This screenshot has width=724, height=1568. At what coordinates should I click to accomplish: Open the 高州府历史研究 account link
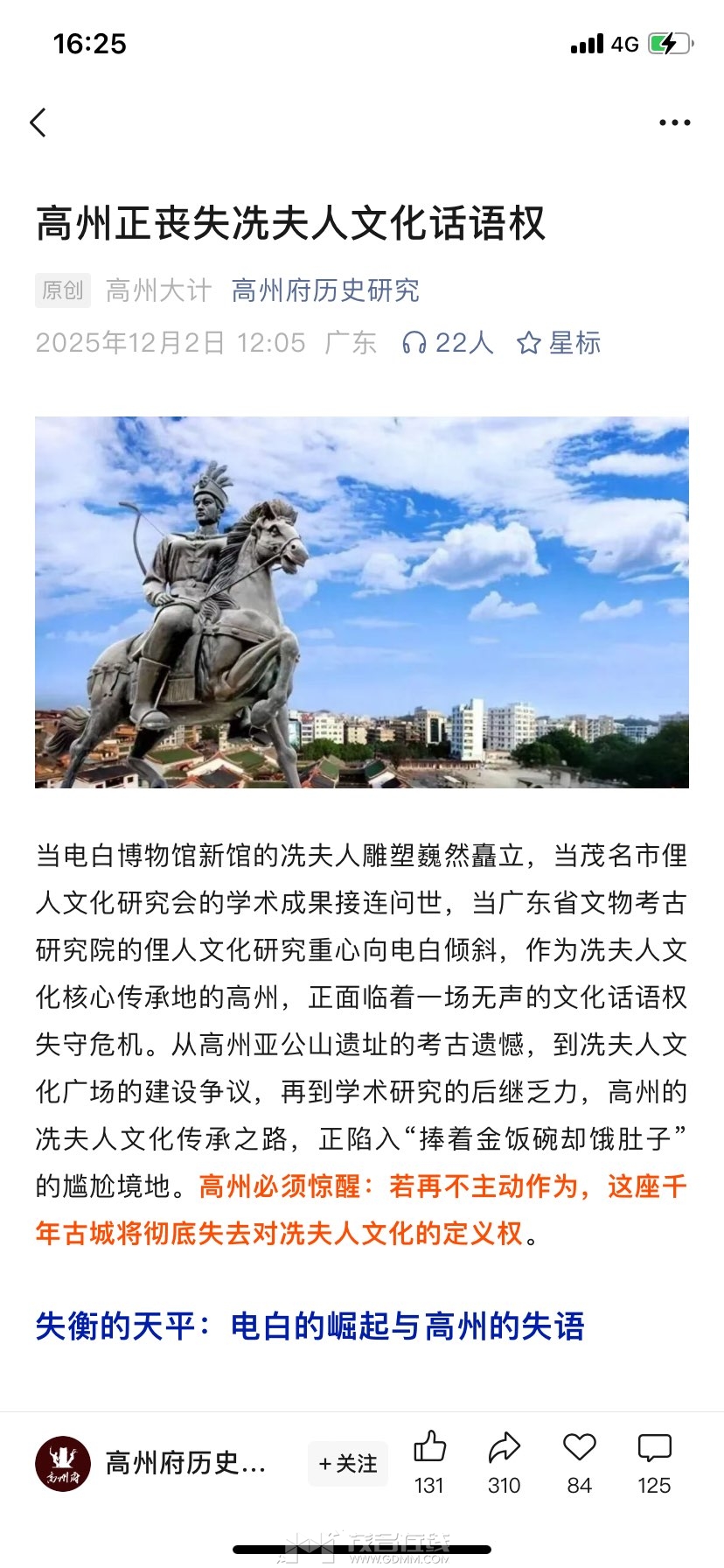pos(325,290)
